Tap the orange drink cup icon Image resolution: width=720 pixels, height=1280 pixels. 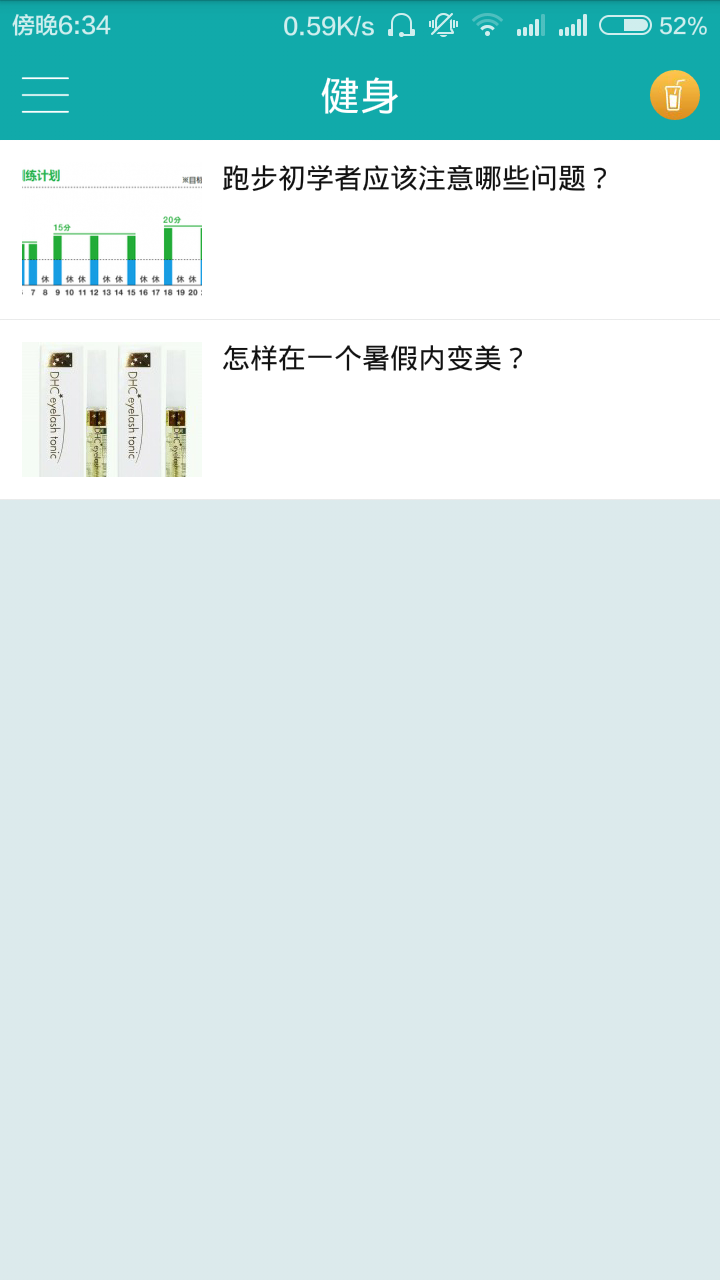[x=674, y=95]
